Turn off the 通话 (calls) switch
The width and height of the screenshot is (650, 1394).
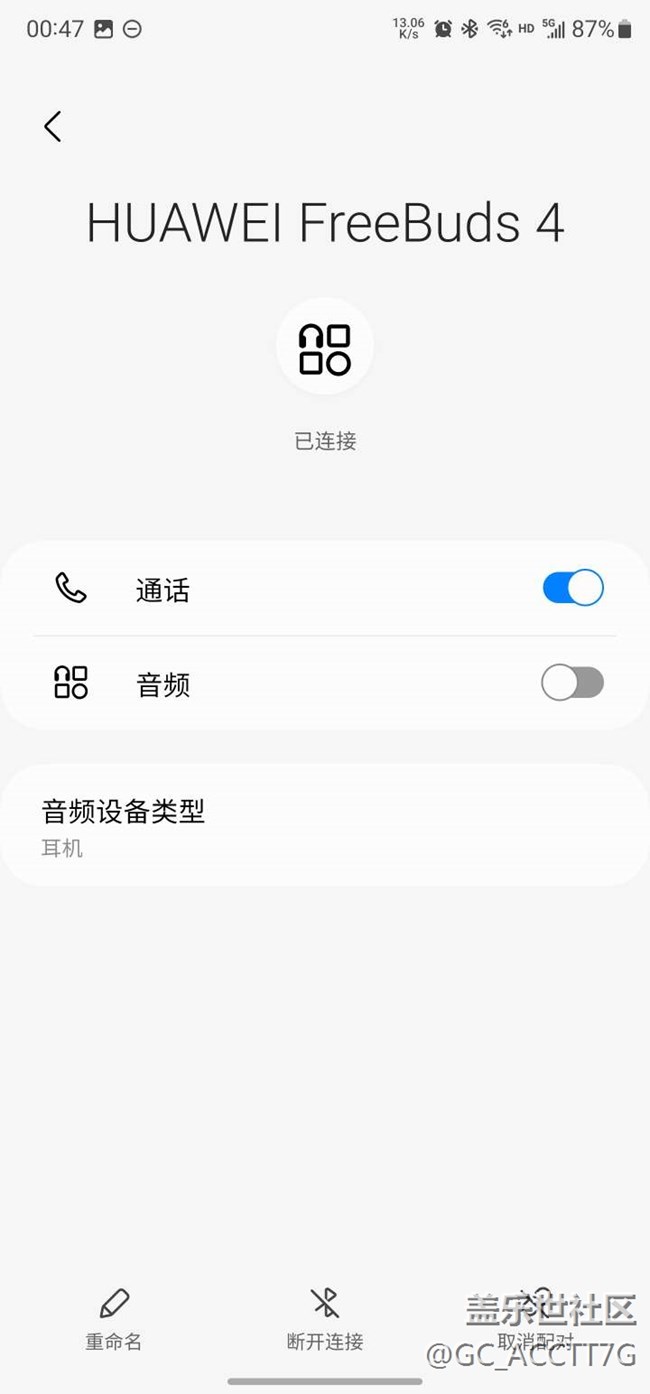click(572, 588)
